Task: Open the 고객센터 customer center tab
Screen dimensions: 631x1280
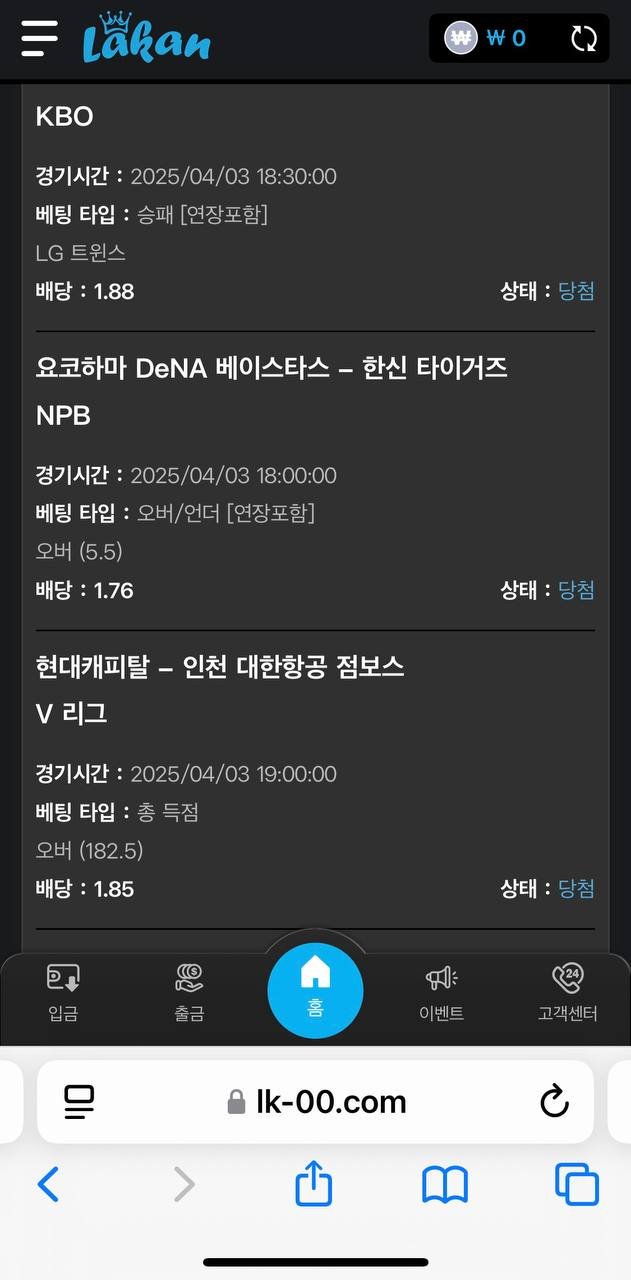Action: pyautogui.click(x=567, y=992)
